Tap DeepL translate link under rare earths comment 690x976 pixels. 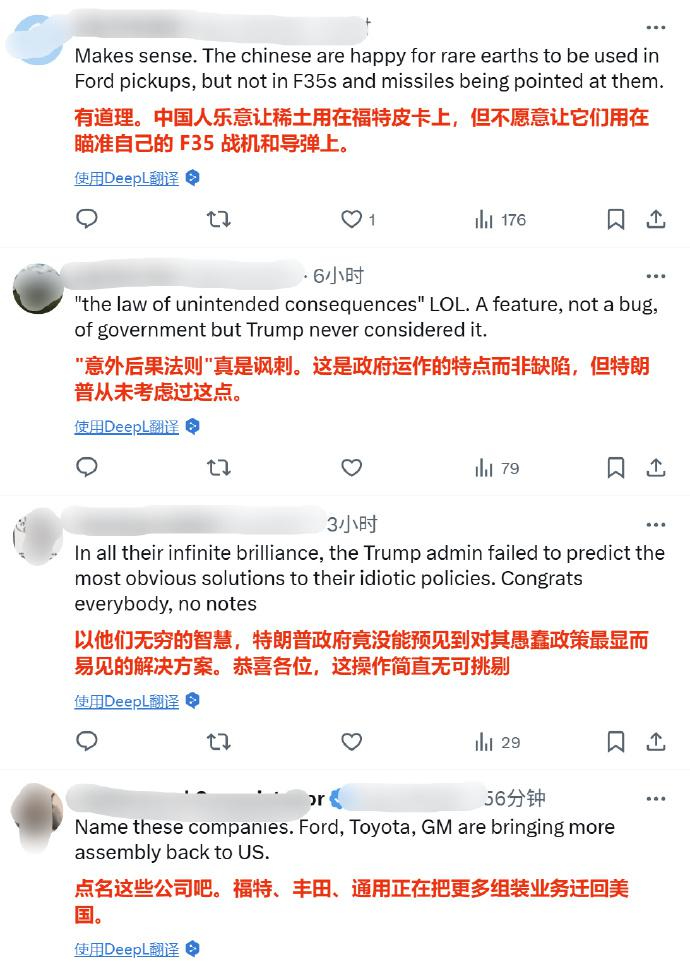(x=127, y=178)
